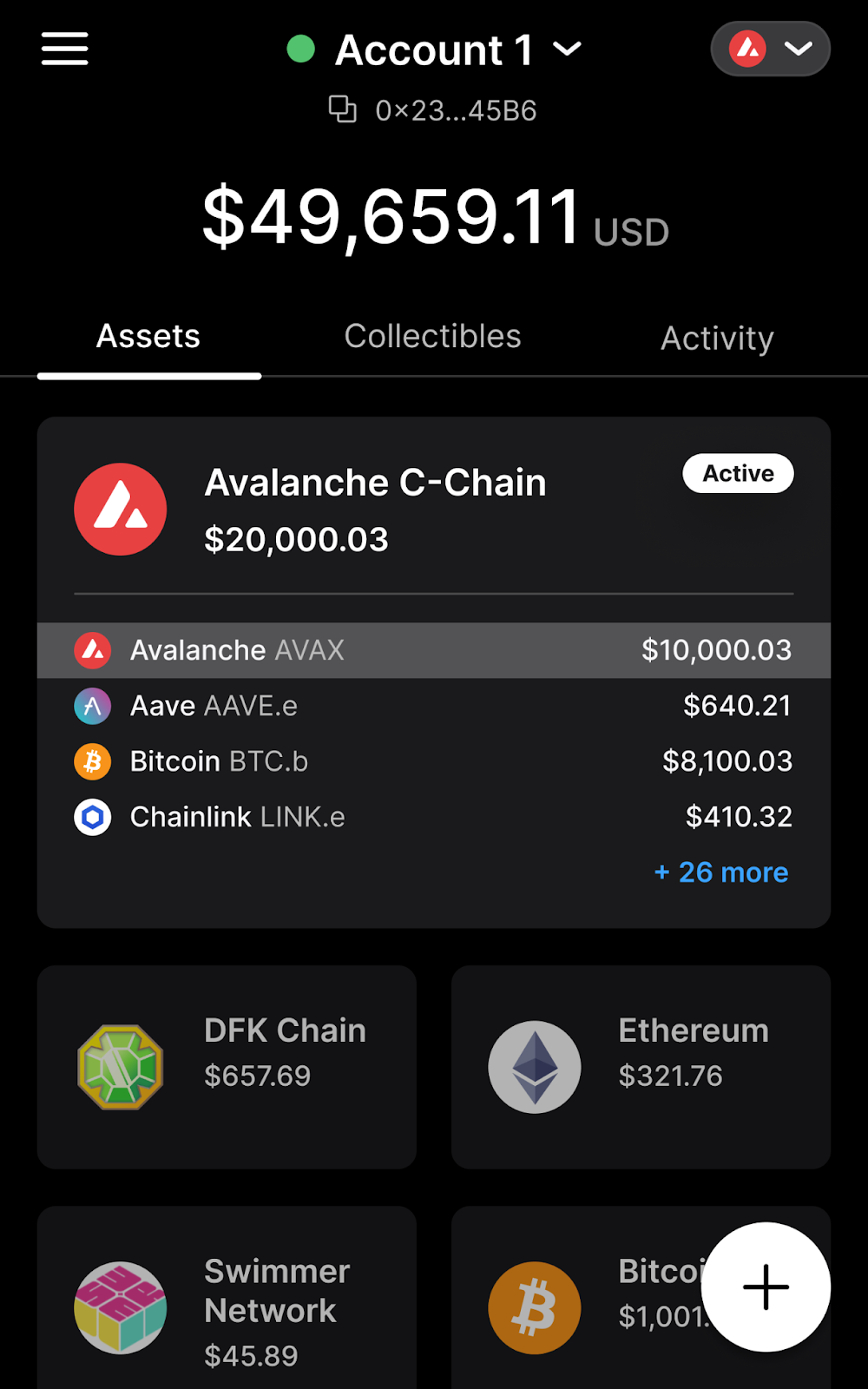This screenshot has height=1389, width=868.
Task: Tap the plus floating action button
Action: pyautogui.click(x=765, y=1287)
